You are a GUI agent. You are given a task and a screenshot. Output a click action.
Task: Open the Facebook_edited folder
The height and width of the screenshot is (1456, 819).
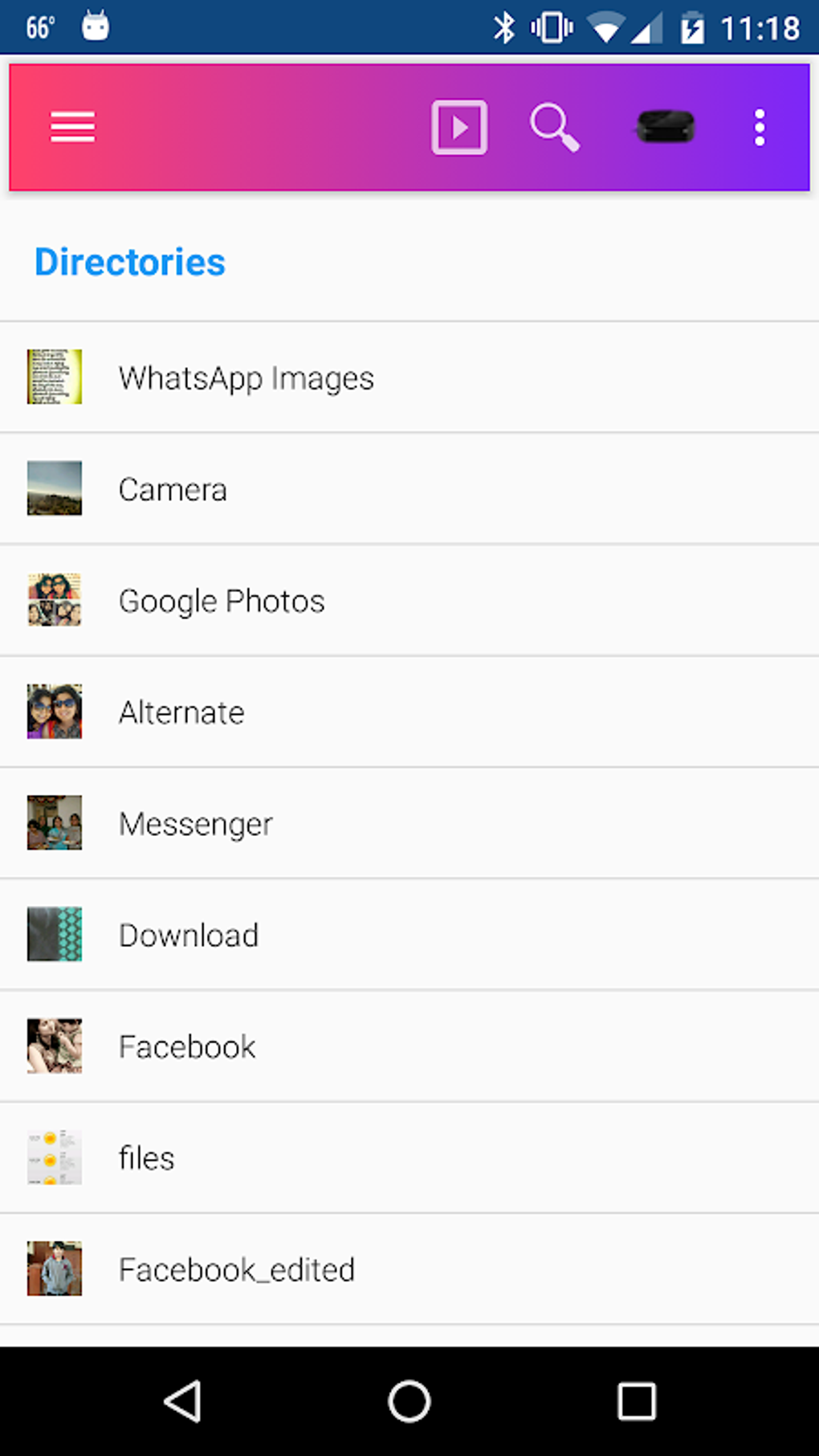(x=237, y=1270)
